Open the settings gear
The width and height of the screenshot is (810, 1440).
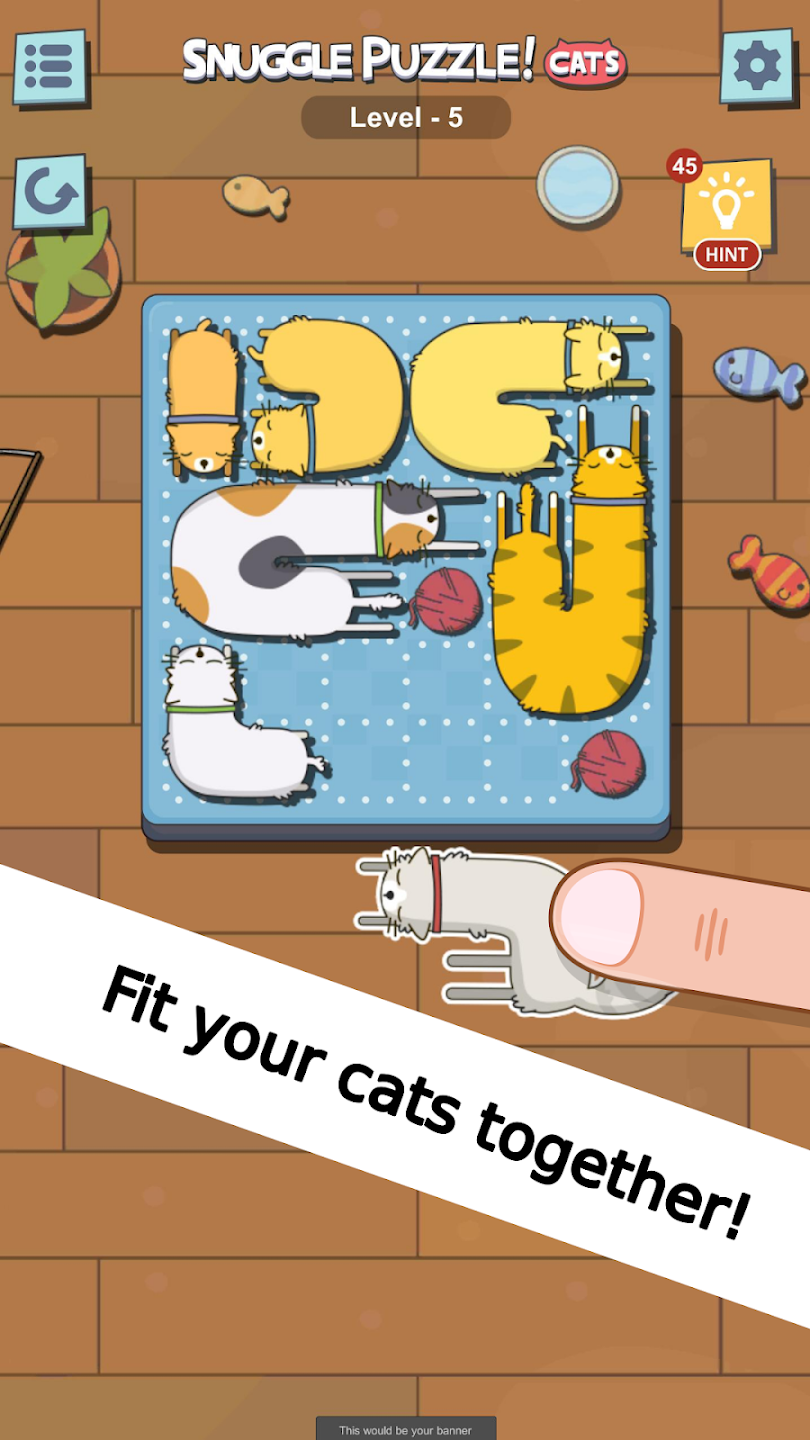click(757, 66)
